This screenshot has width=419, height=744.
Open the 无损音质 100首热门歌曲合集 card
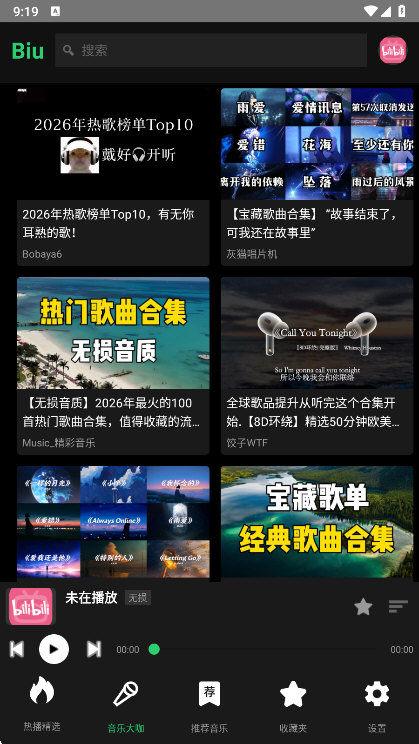click(x=113, y=366)
